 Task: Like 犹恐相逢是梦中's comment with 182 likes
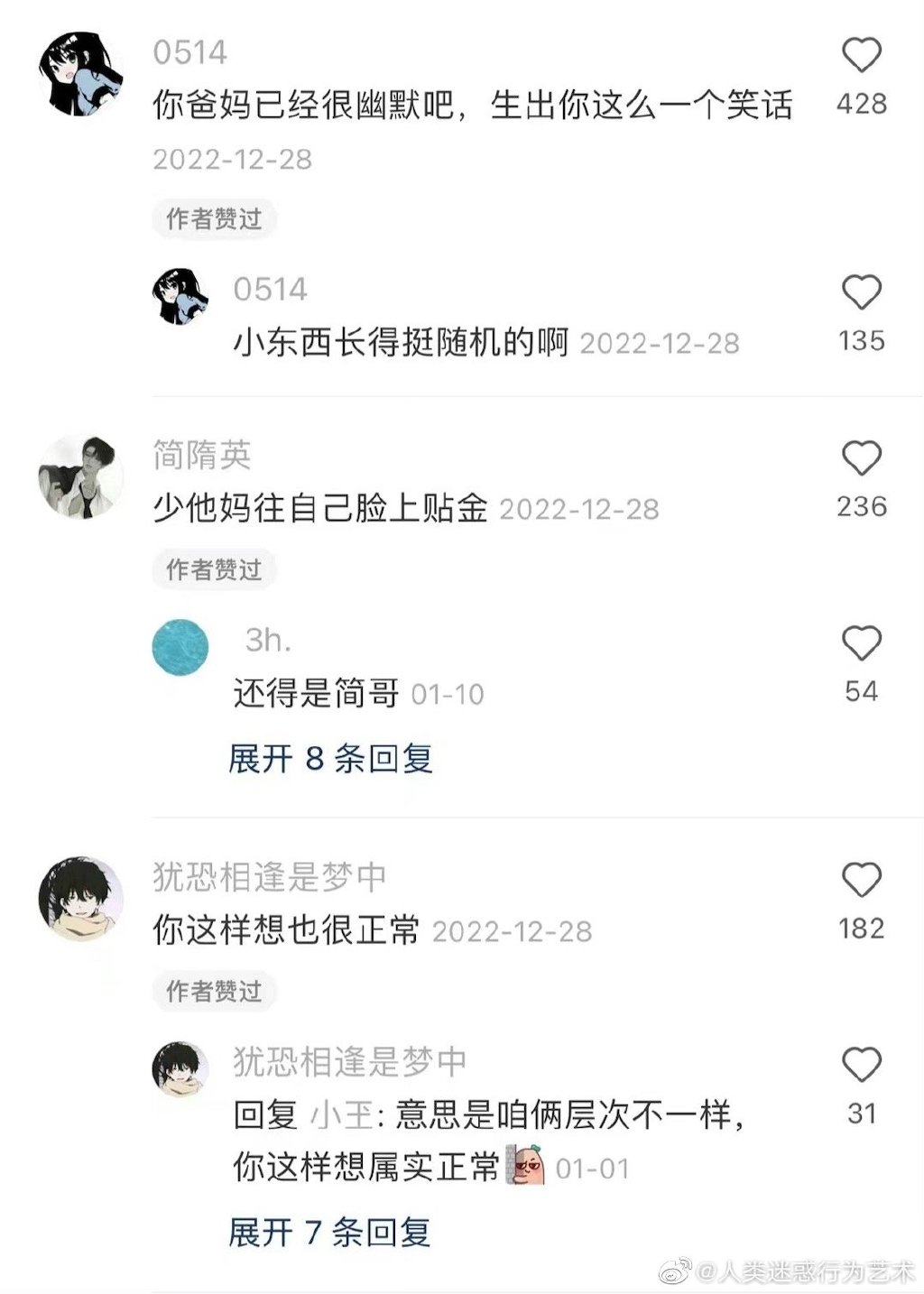click(861, 881)
